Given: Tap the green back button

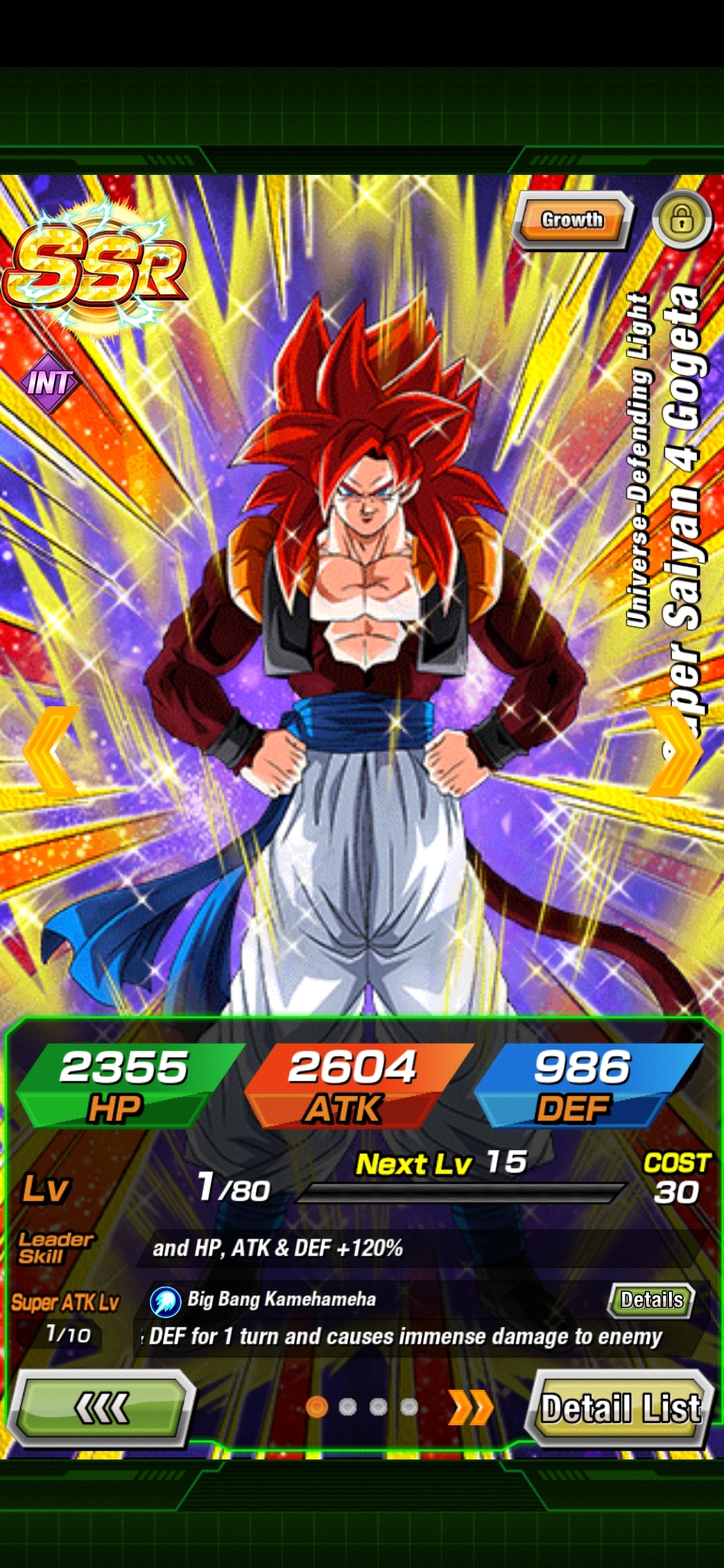Looking at the screenshot, I should pyautogui.click(x=102, y=1407).
